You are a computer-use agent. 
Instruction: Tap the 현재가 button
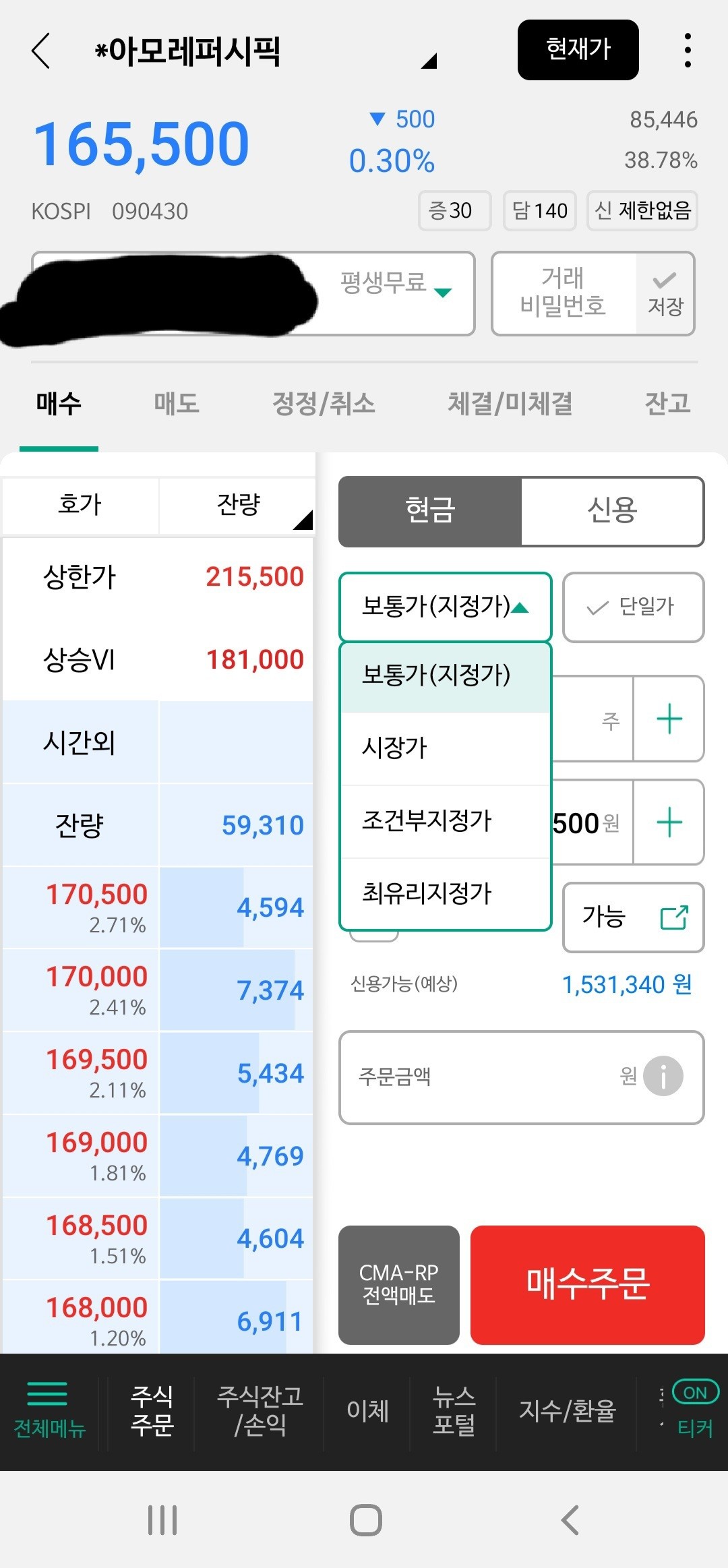578,50
